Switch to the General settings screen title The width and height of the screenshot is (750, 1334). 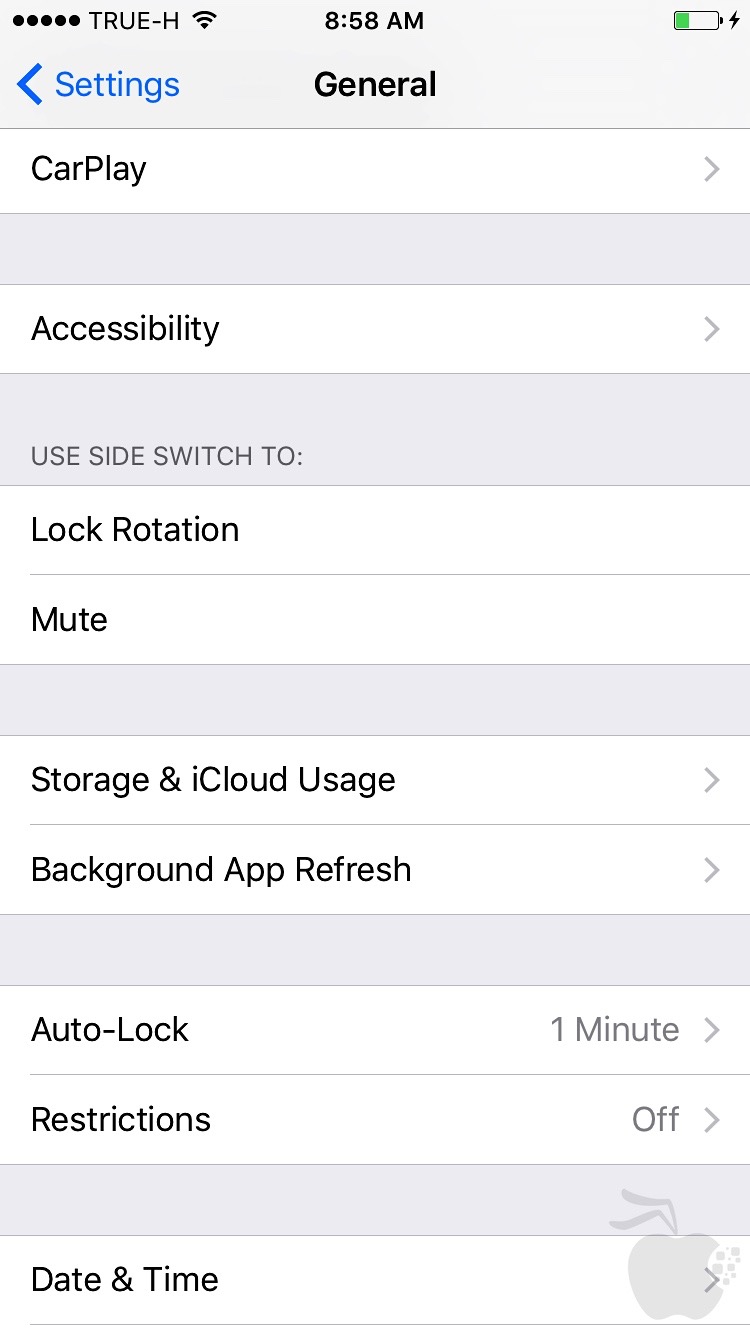(x=374, y=85)
